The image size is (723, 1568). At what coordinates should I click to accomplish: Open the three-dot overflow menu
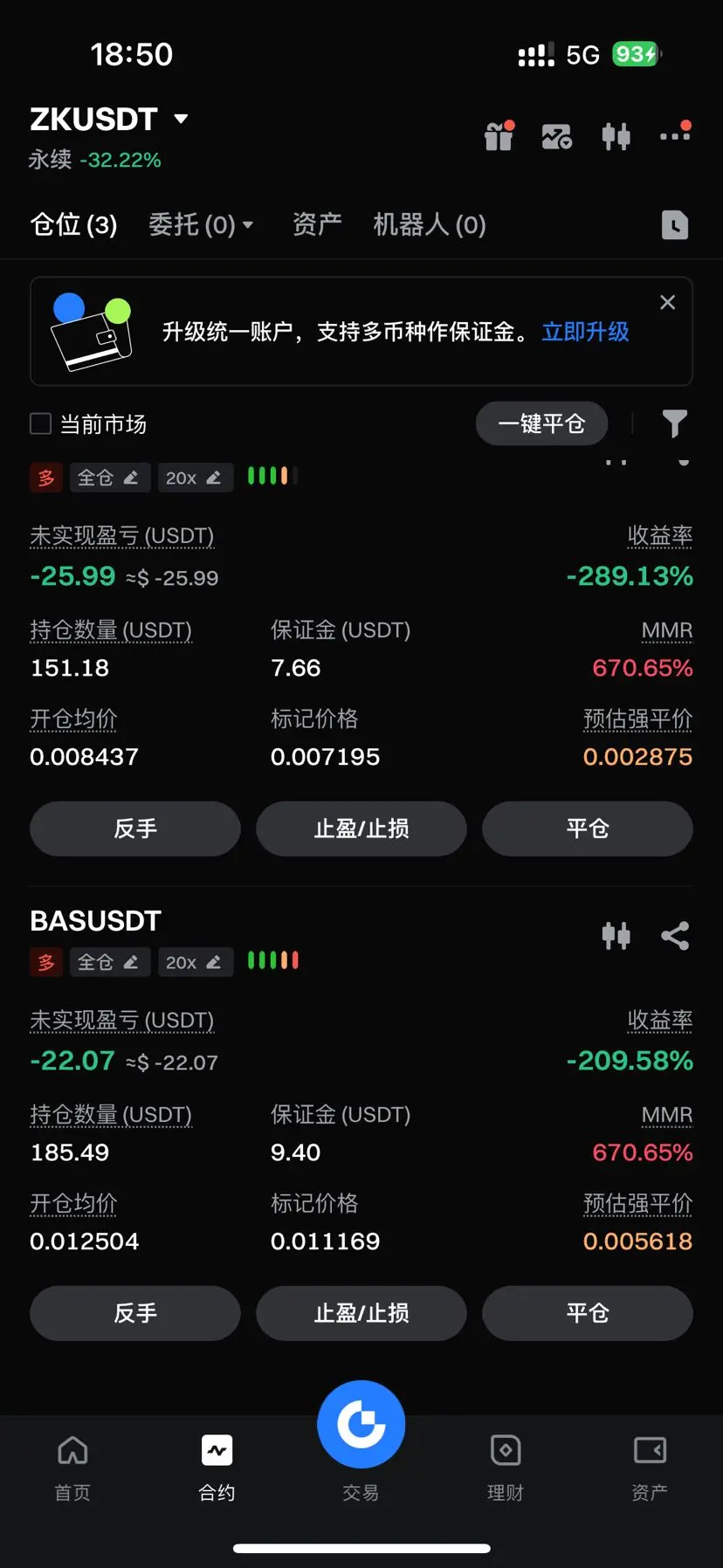click(675, 134)
